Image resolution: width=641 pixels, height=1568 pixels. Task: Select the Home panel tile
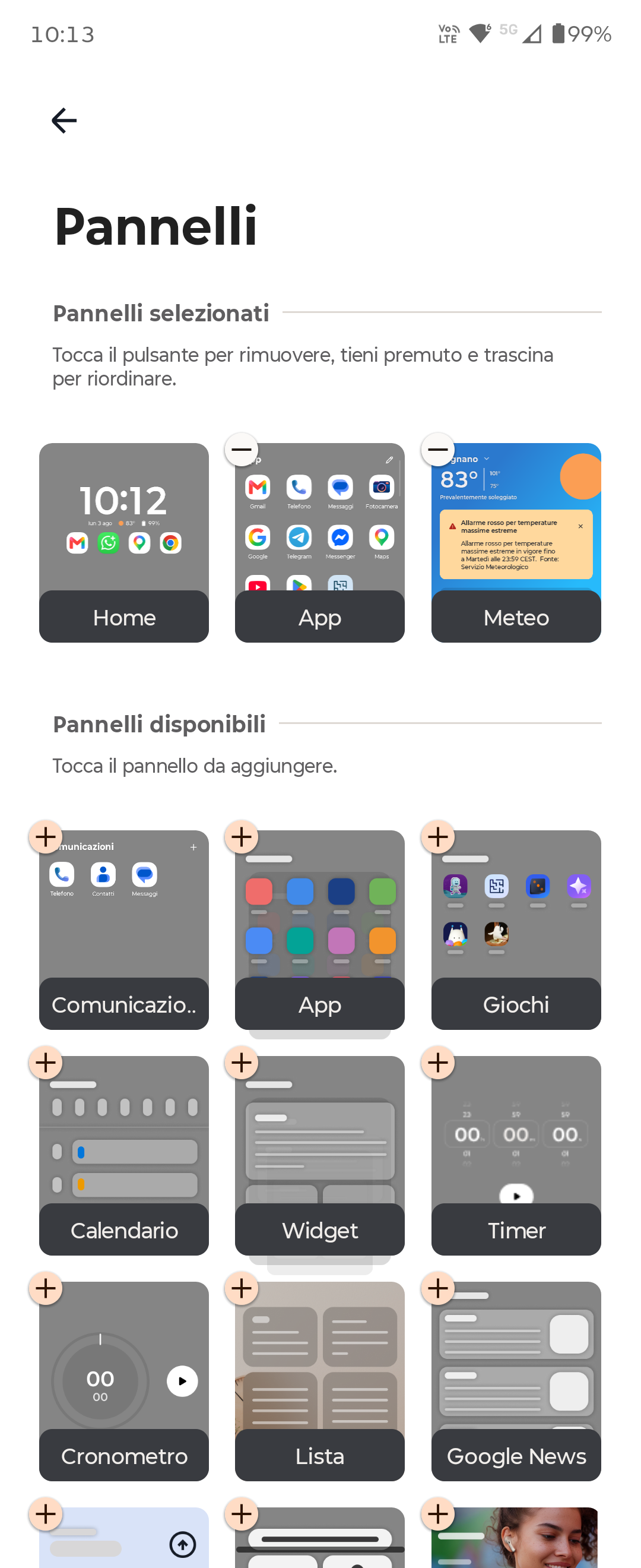tap(124, 543)
